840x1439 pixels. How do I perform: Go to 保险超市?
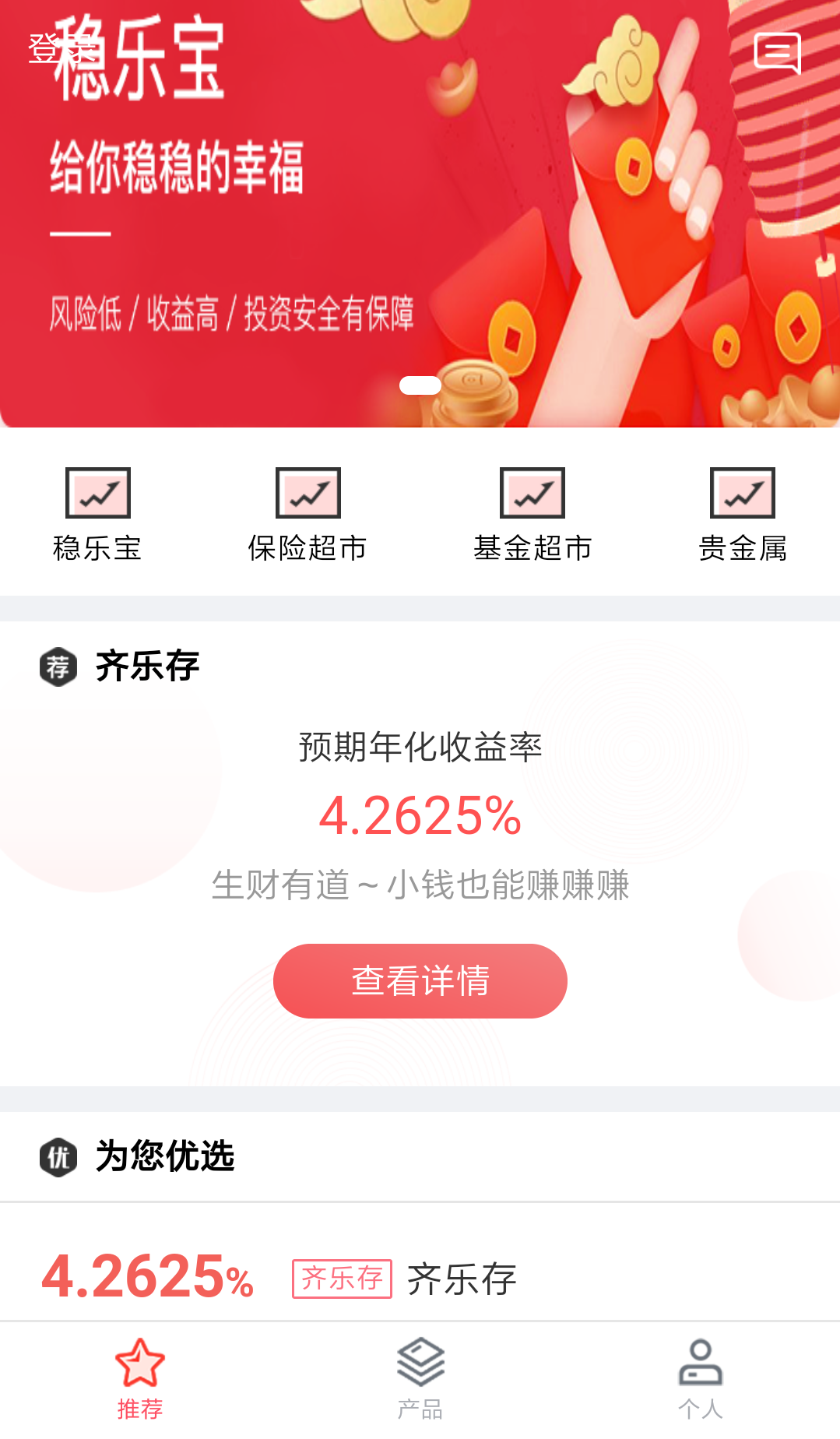coord(308,514)
